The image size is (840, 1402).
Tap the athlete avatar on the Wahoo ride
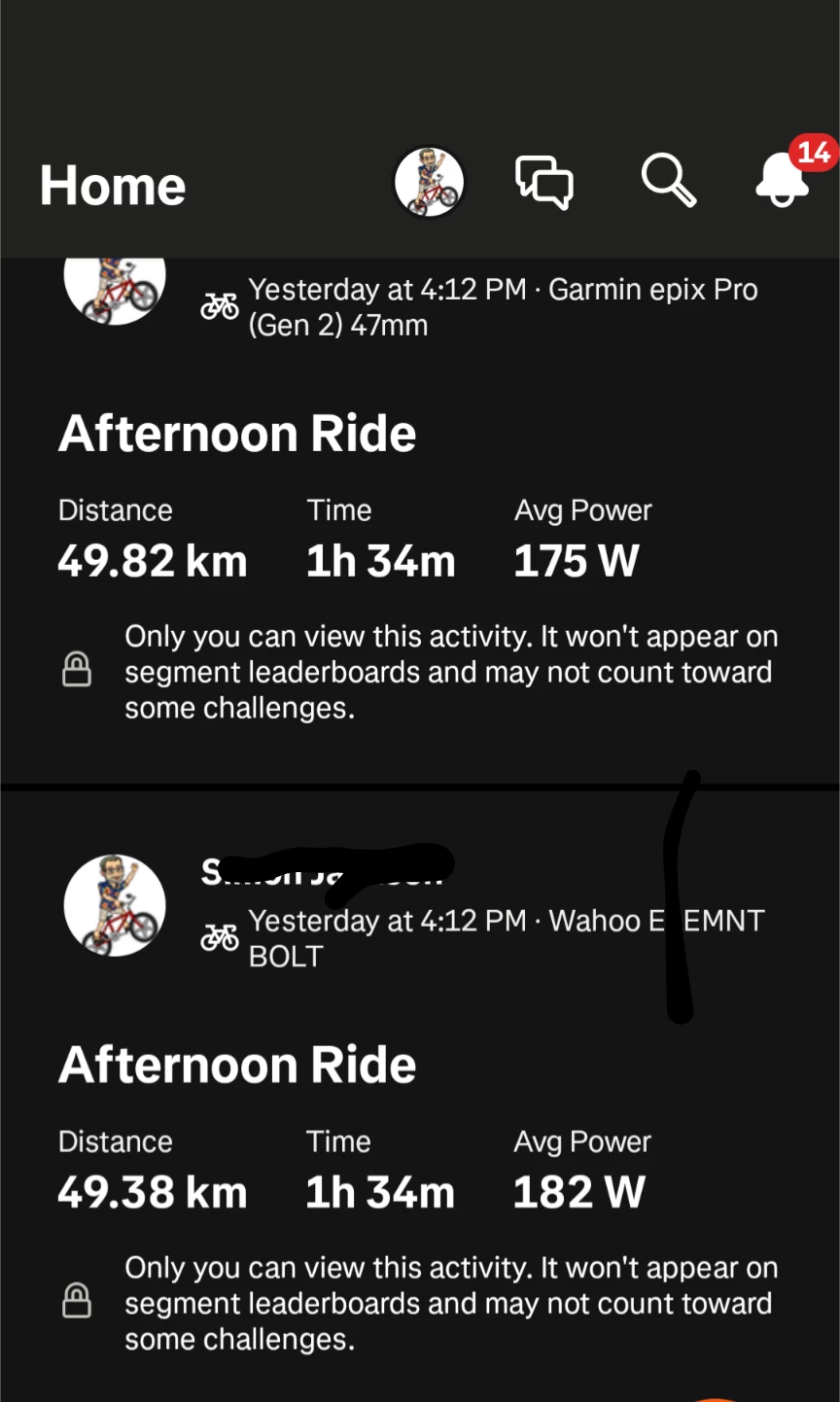[x=115, y=906]
